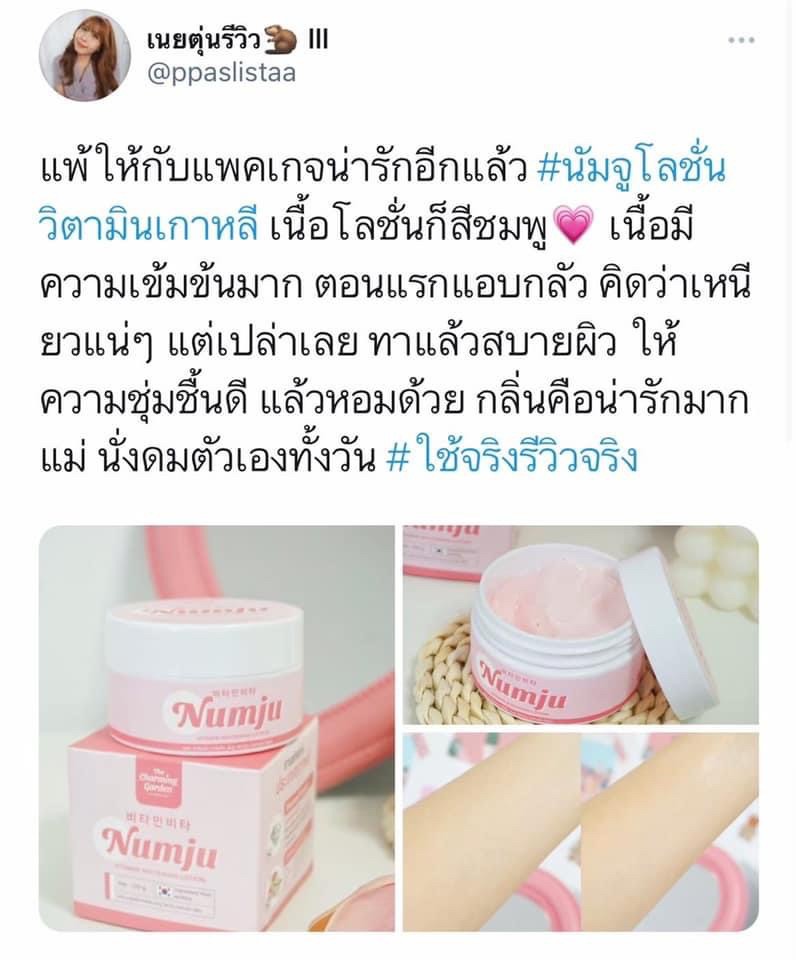
Task: Visit the @ppaslistaa profile handle
Action: click(x=222, y=73)
